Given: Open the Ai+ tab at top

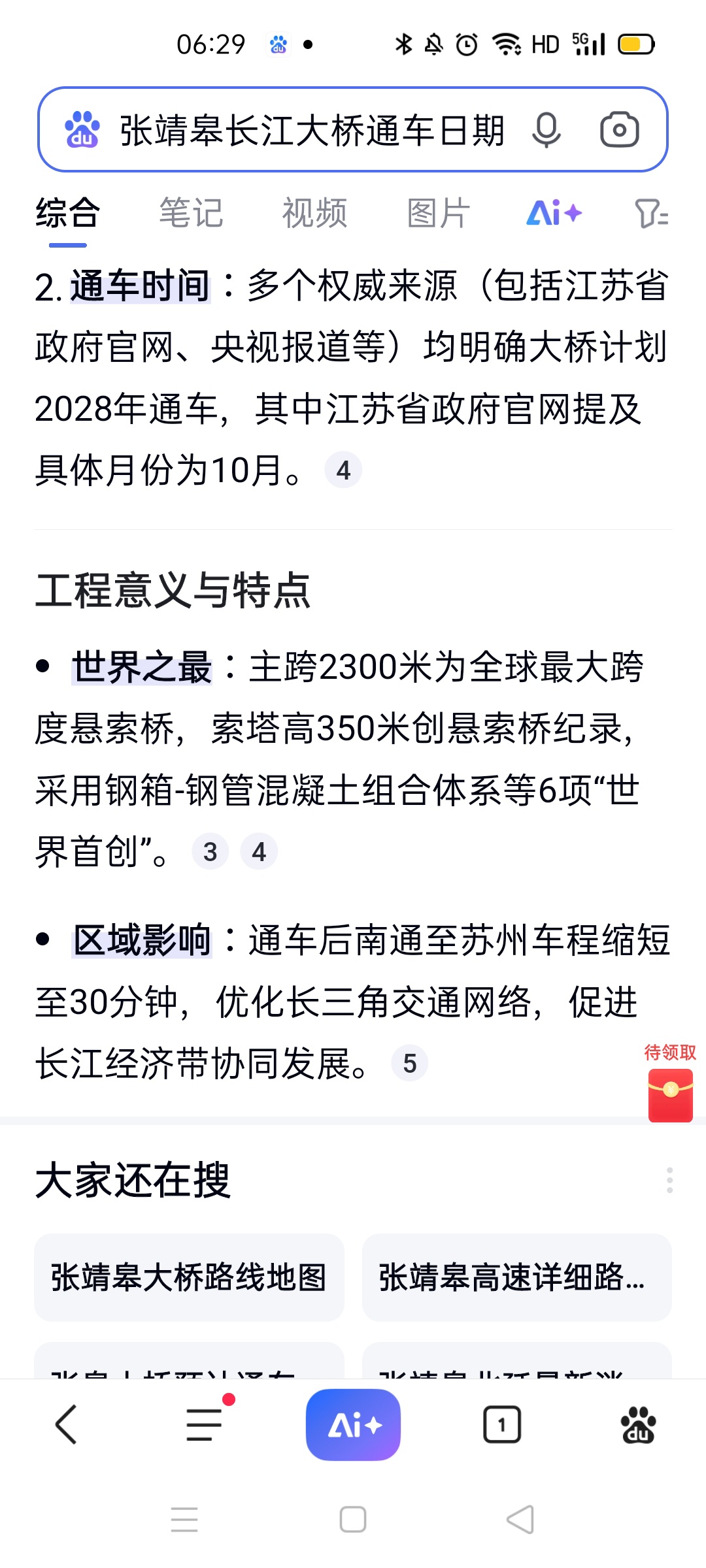Looking at the screenshot, I should 554,213.
